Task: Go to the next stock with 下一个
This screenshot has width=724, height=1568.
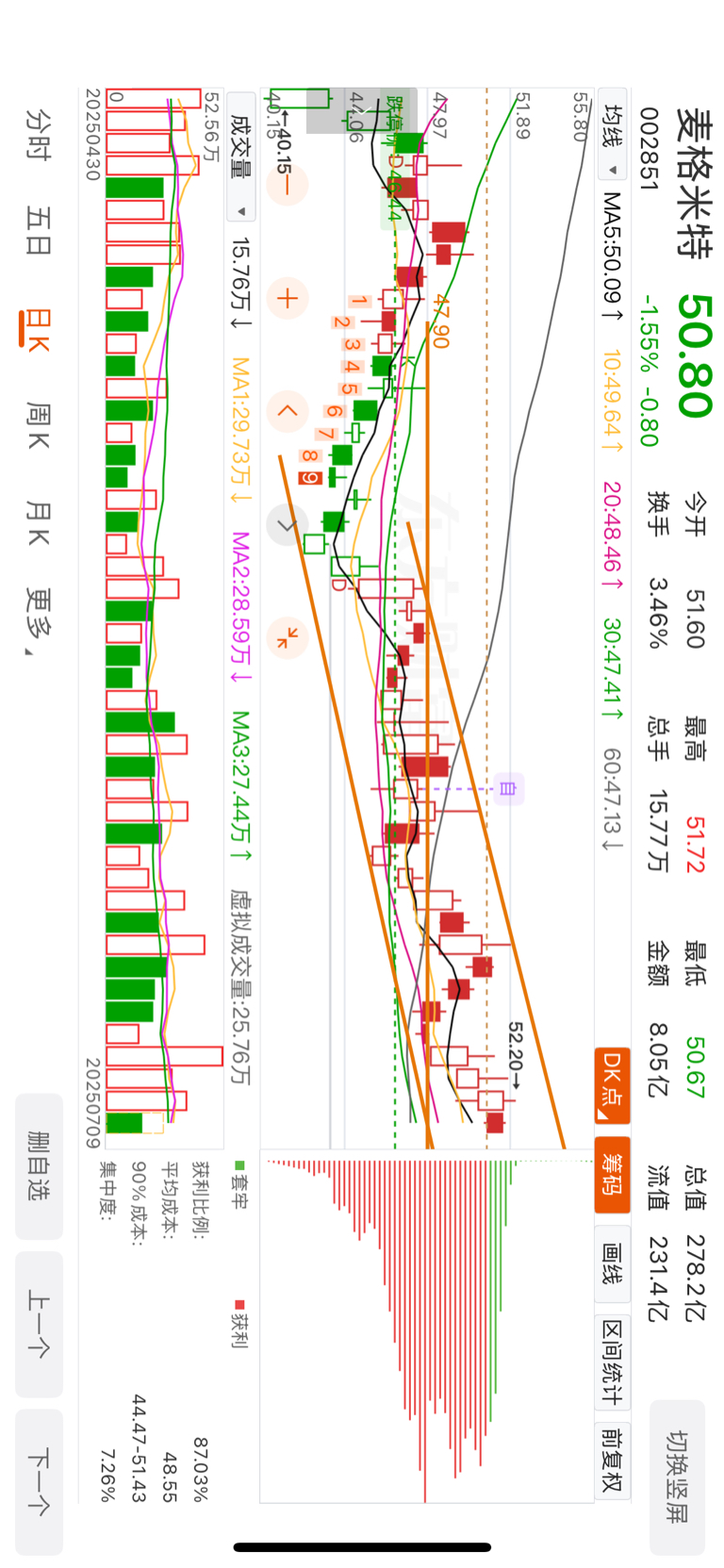Action: coord(39,1481)
